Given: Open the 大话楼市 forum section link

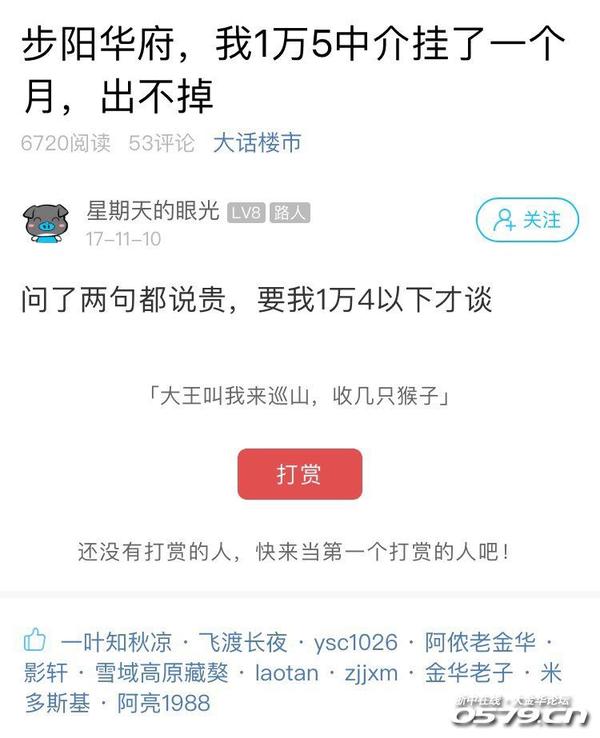Looking at the screenshot, I should (x=257, y=143).
